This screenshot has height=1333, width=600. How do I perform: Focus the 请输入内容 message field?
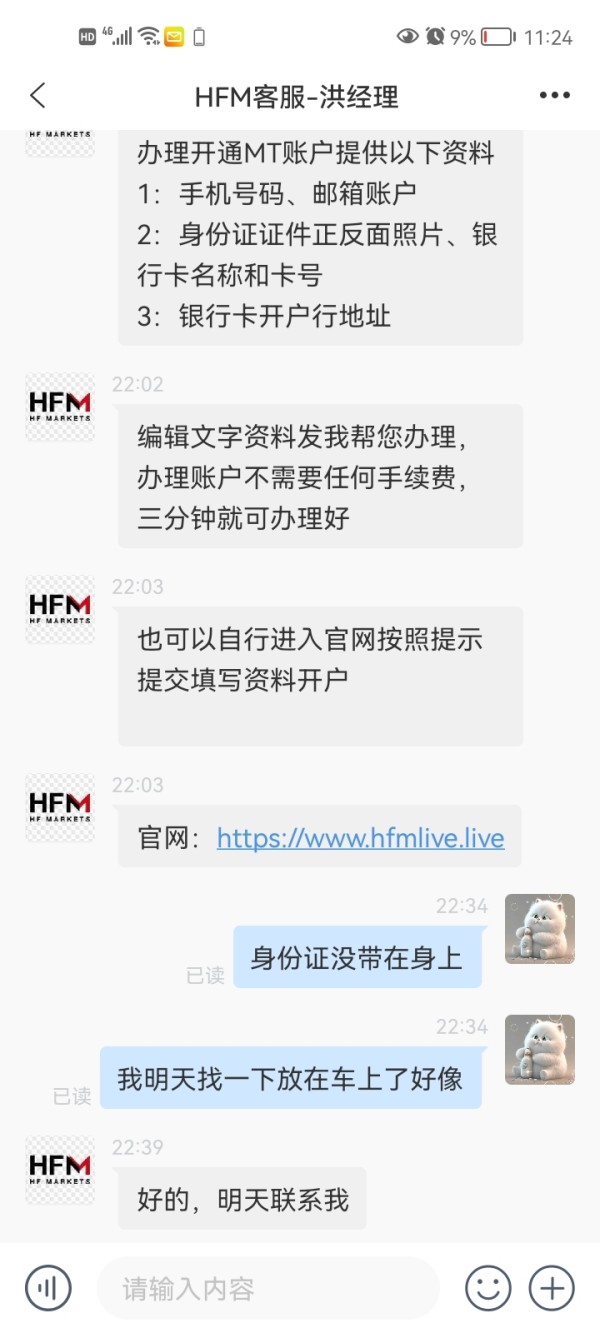coord(268,1288)
